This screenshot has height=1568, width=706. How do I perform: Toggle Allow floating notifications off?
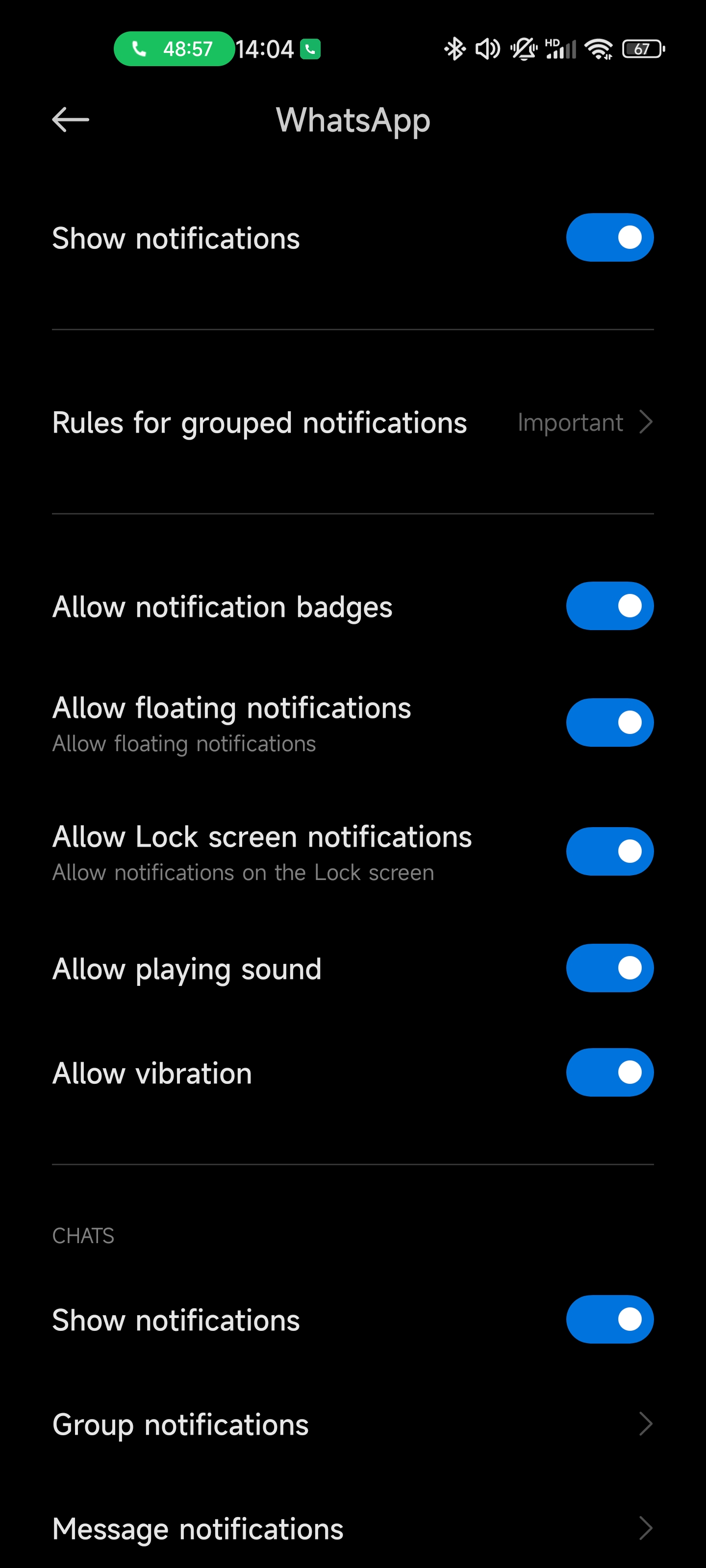pos(609,723)
